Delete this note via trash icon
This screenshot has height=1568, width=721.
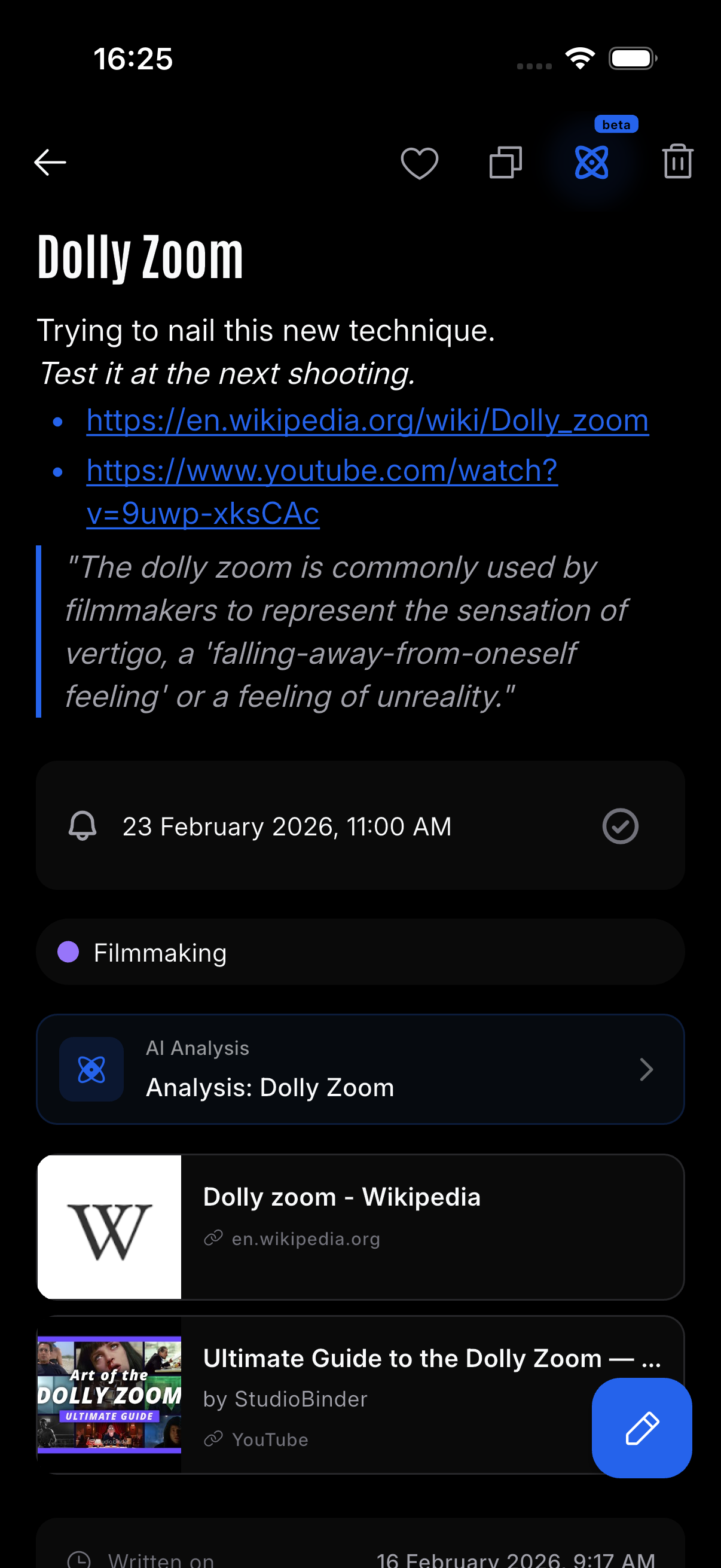(x=678, y=162)
